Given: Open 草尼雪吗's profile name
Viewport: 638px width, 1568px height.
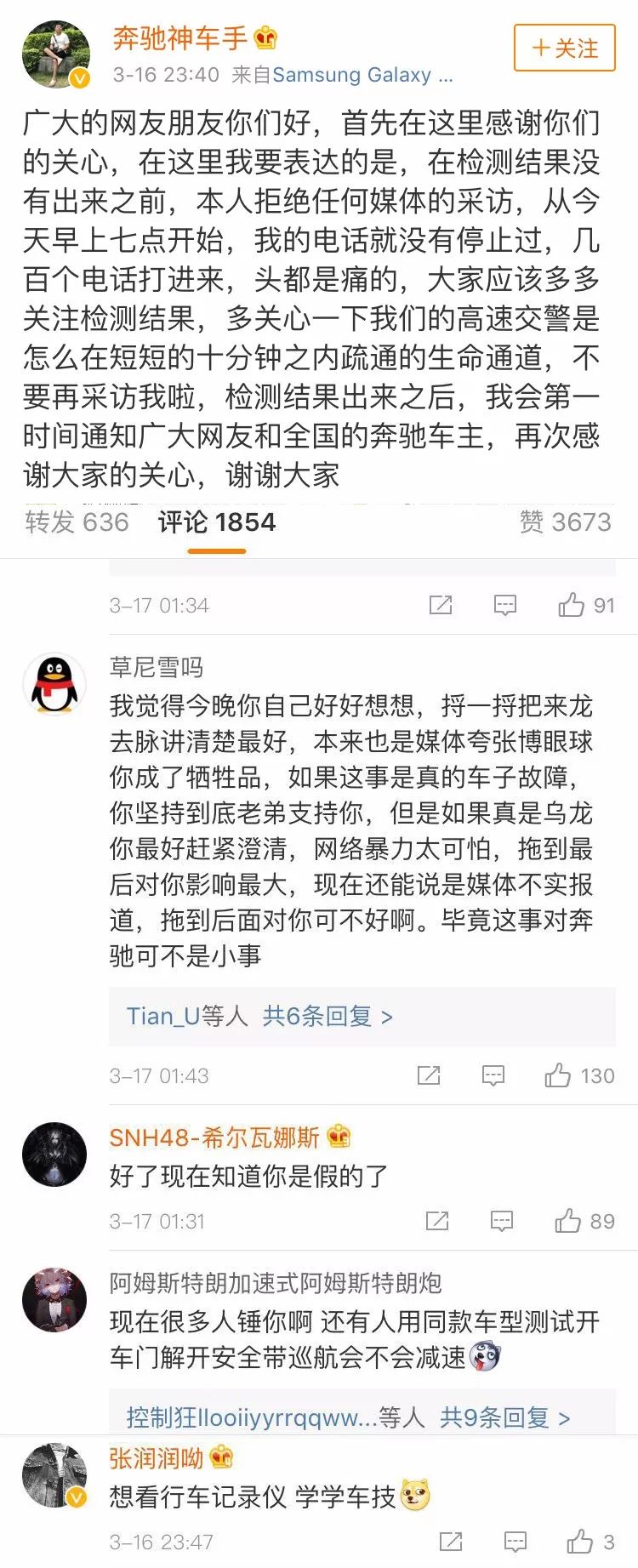Looking at the screenshot, I should 157,667.
